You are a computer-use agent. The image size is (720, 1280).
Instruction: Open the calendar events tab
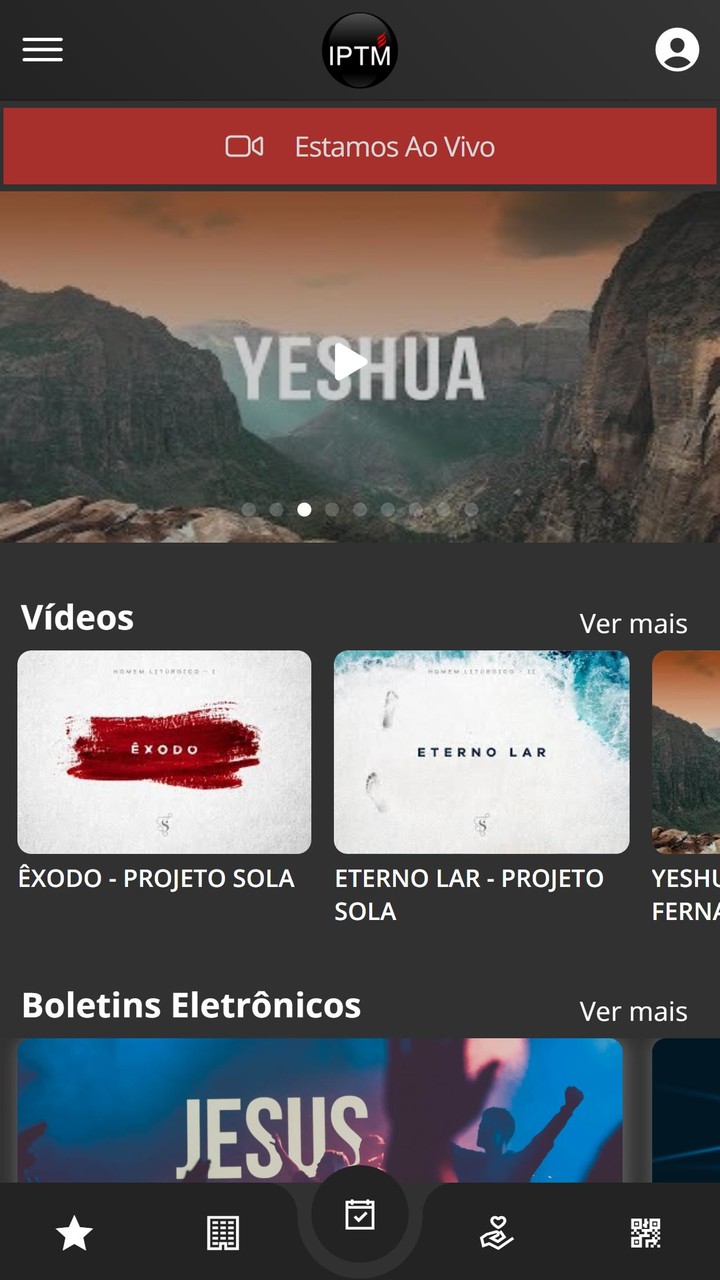tap(360, 1215)
